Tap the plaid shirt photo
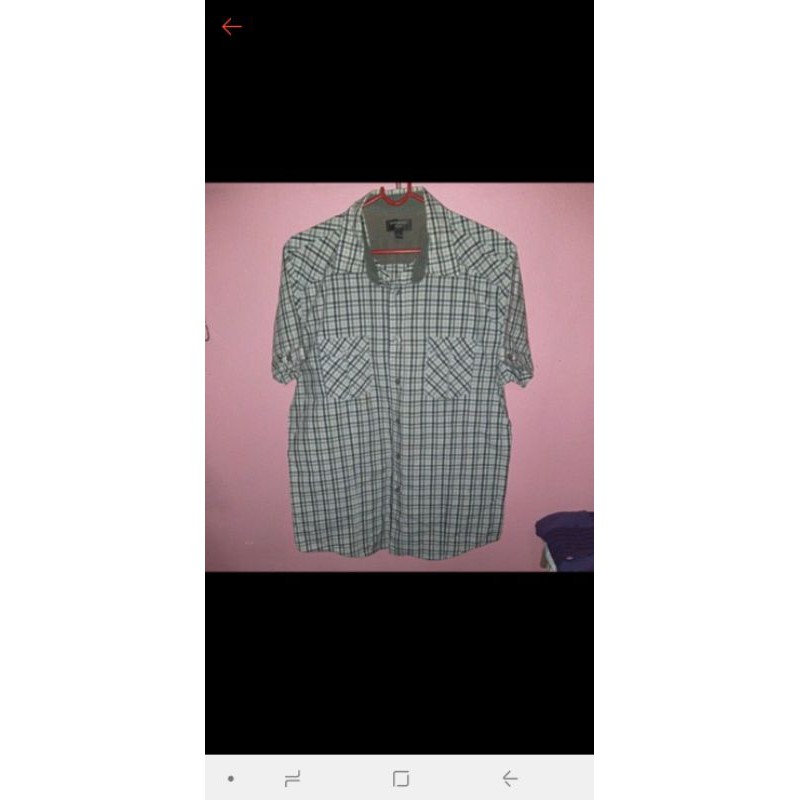 tap(399, 377)
